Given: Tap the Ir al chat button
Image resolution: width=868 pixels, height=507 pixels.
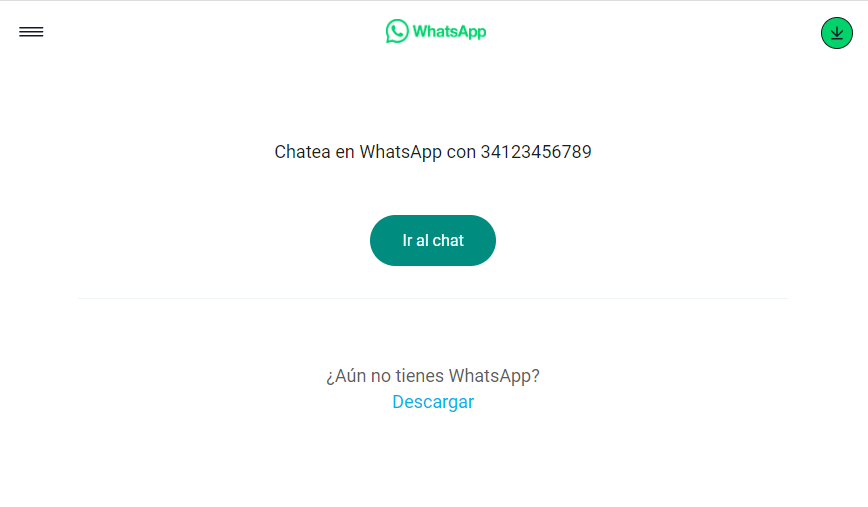Looking at the screenshot, I should 433,240.
